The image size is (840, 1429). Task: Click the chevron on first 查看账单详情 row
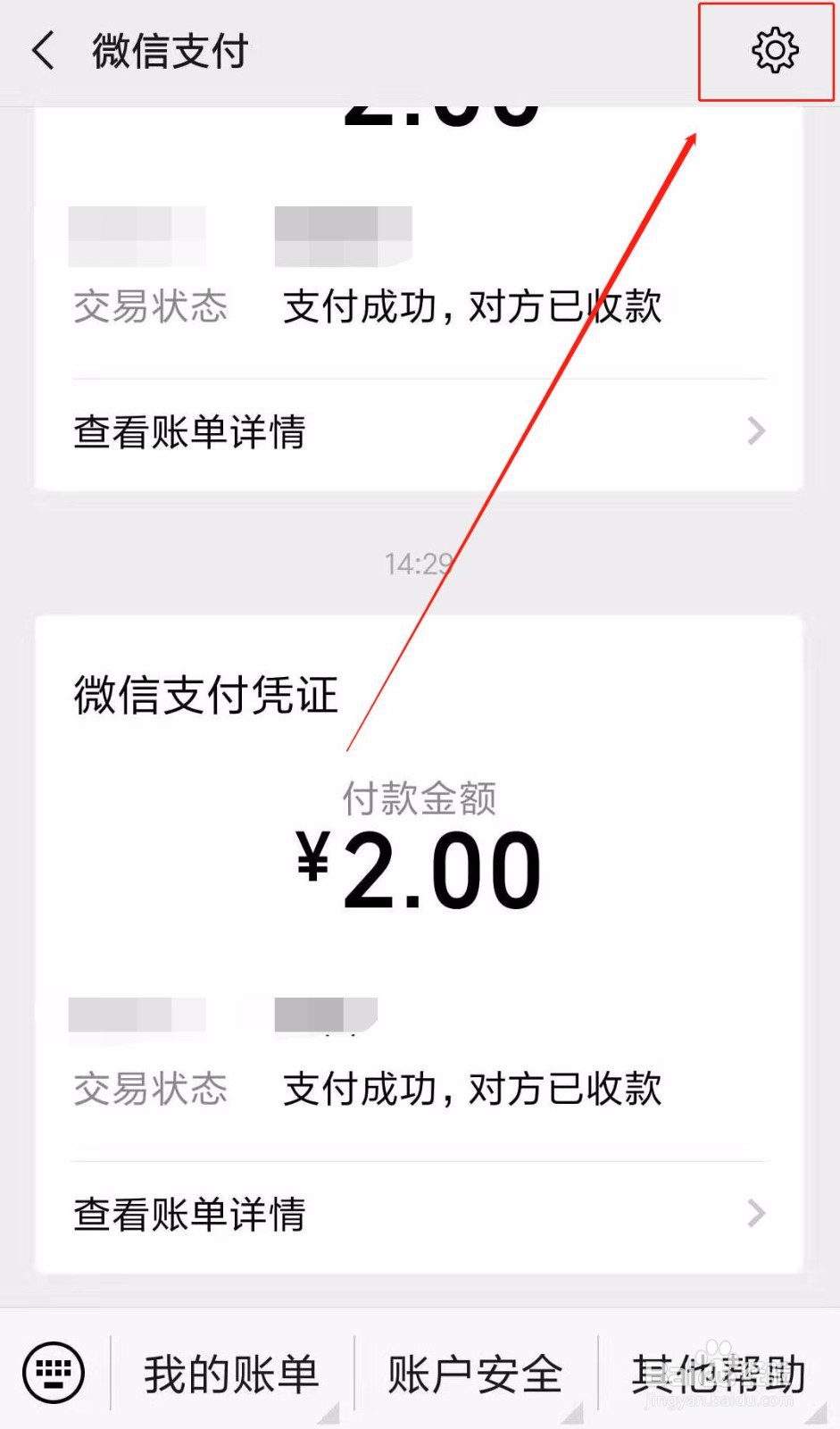[x=755, y=432]
